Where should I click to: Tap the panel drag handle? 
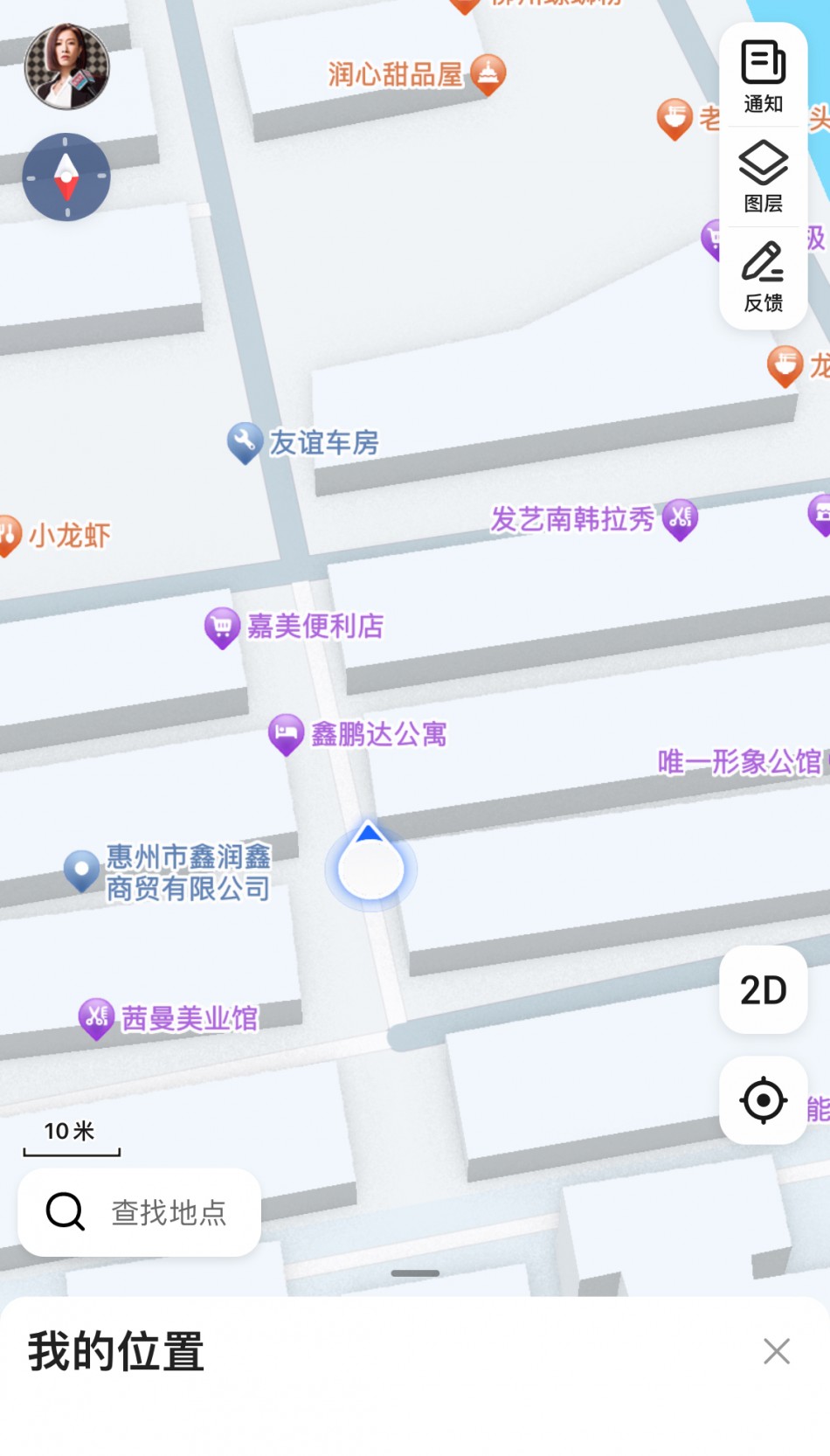(415, 1273)
